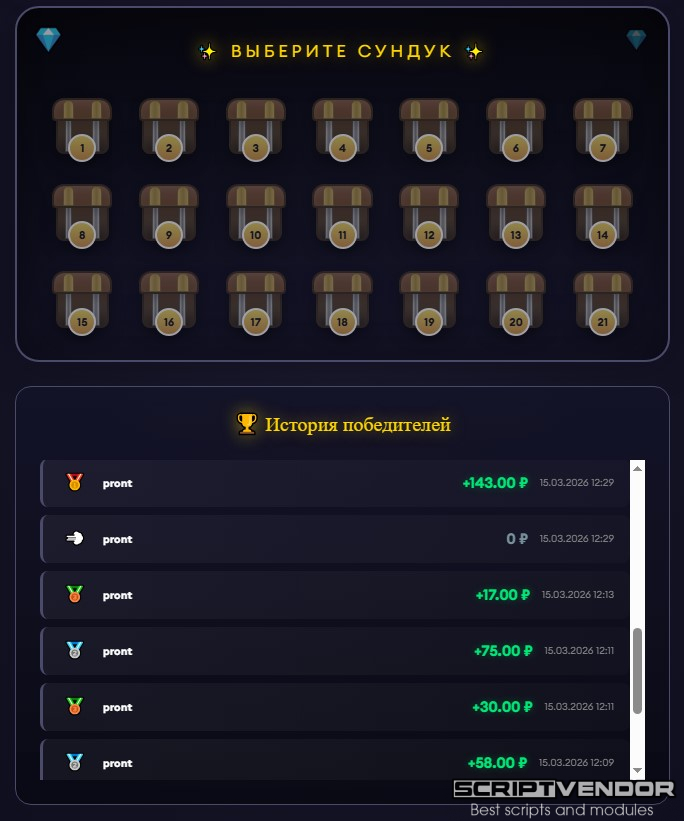Open chest number 13

[516, 216]
